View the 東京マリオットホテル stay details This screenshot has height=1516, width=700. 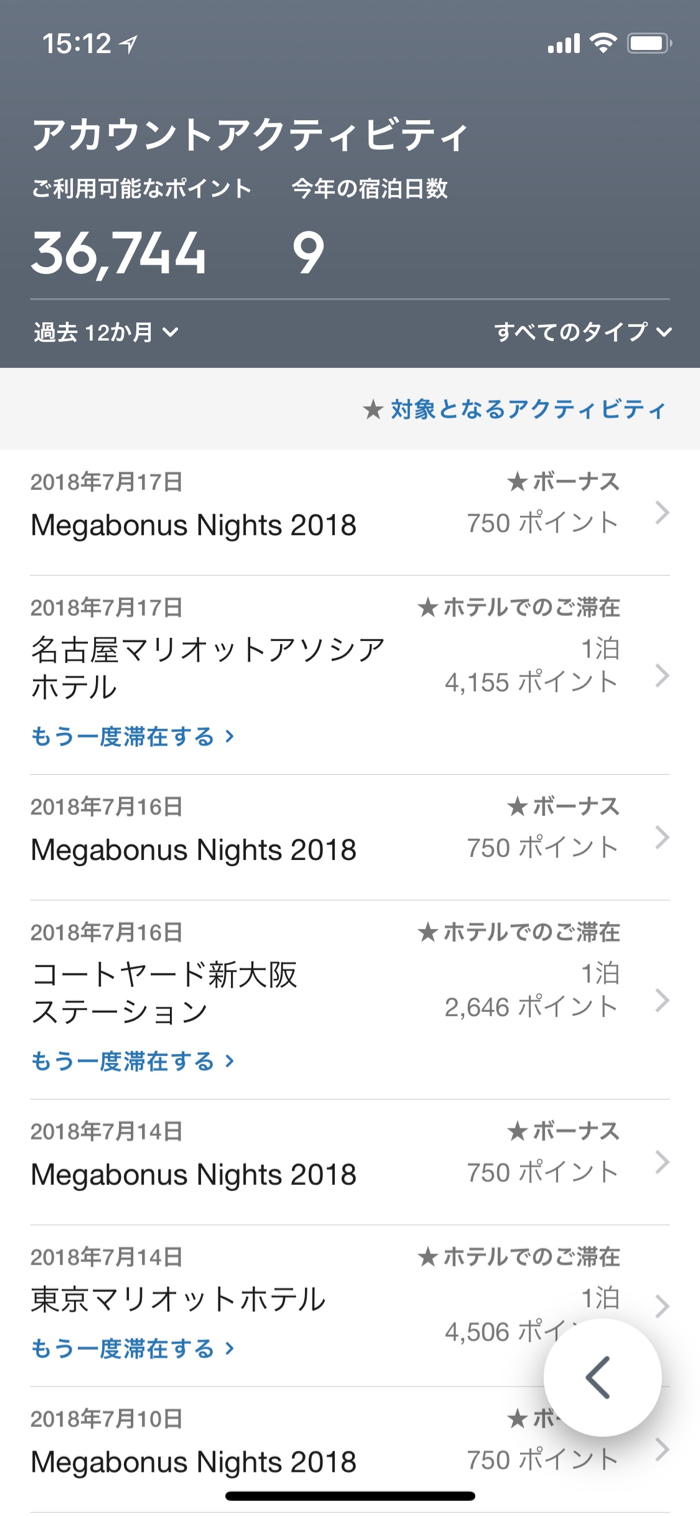pos(300,1299)
